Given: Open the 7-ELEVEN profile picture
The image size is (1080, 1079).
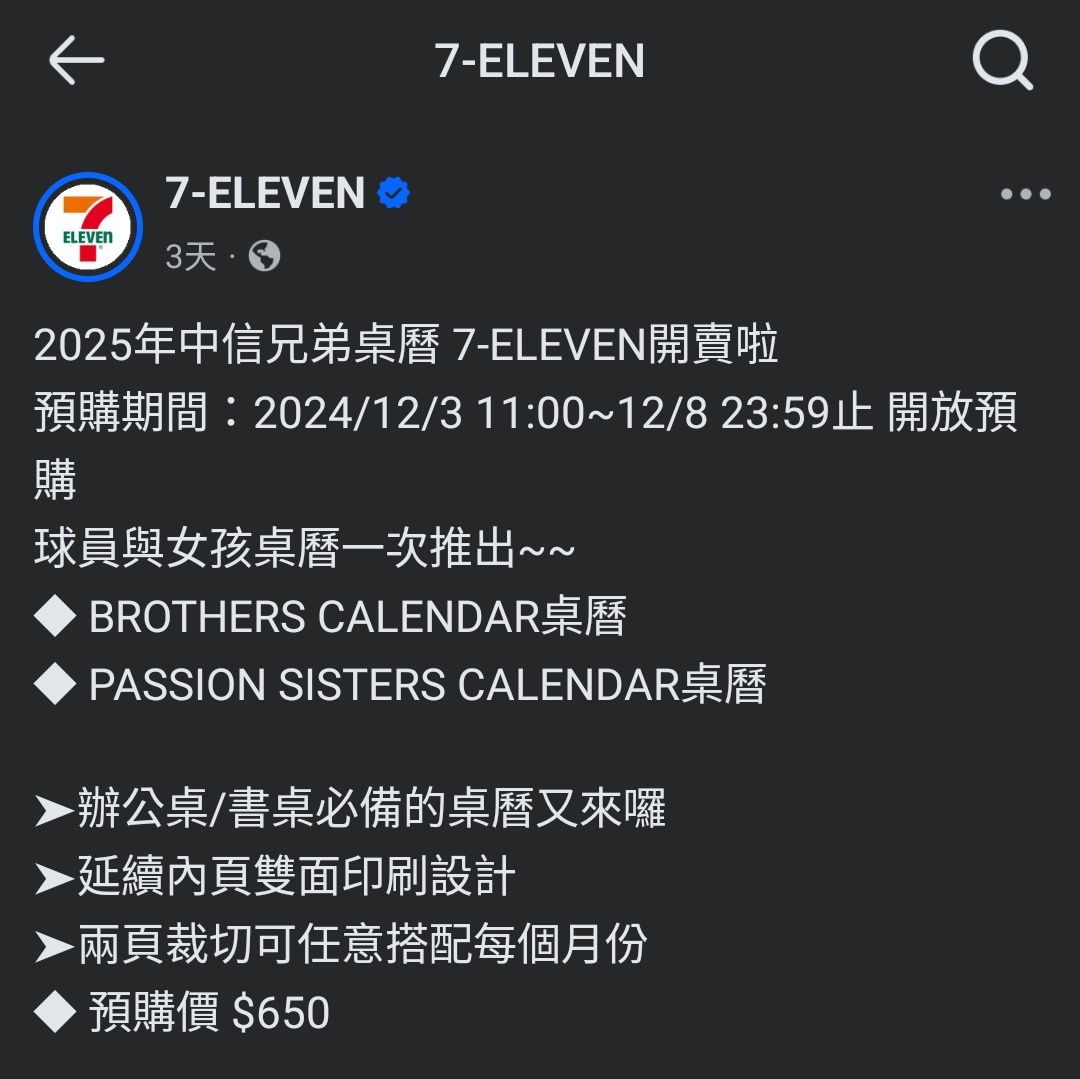Looking at the screenshot, I should pyautogui.click(x=88, y=227).
